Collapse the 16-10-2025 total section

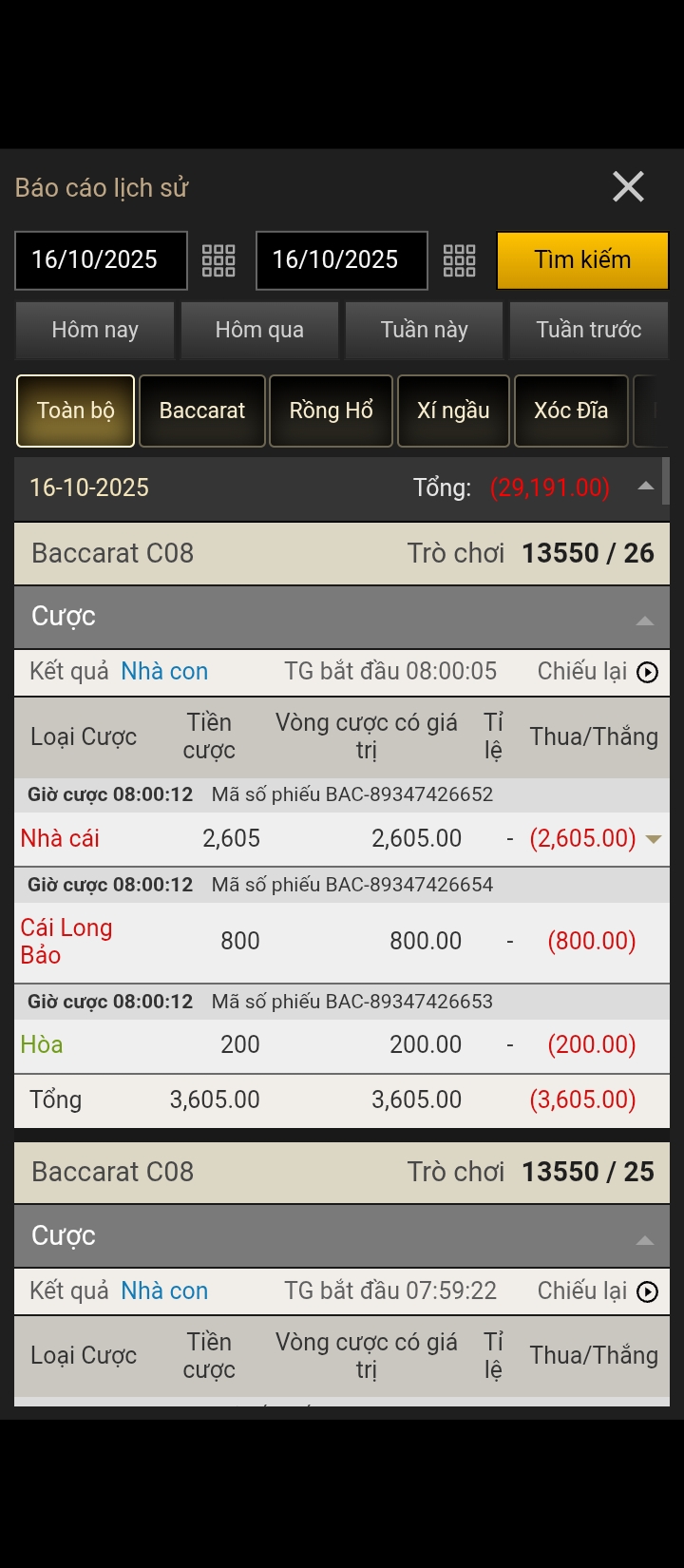(x=646, y=487)
